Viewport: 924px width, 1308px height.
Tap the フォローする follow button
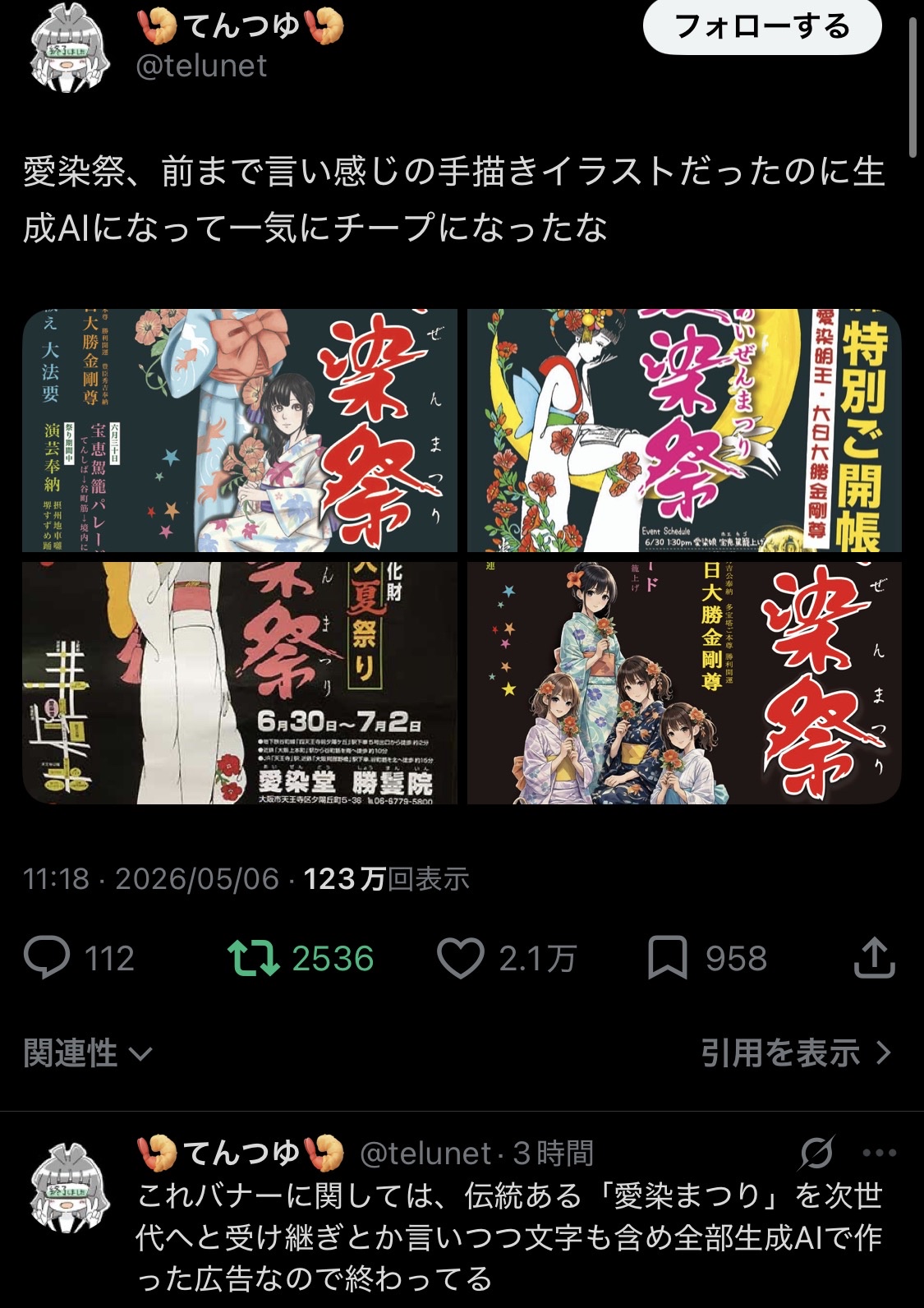[761, 26]
